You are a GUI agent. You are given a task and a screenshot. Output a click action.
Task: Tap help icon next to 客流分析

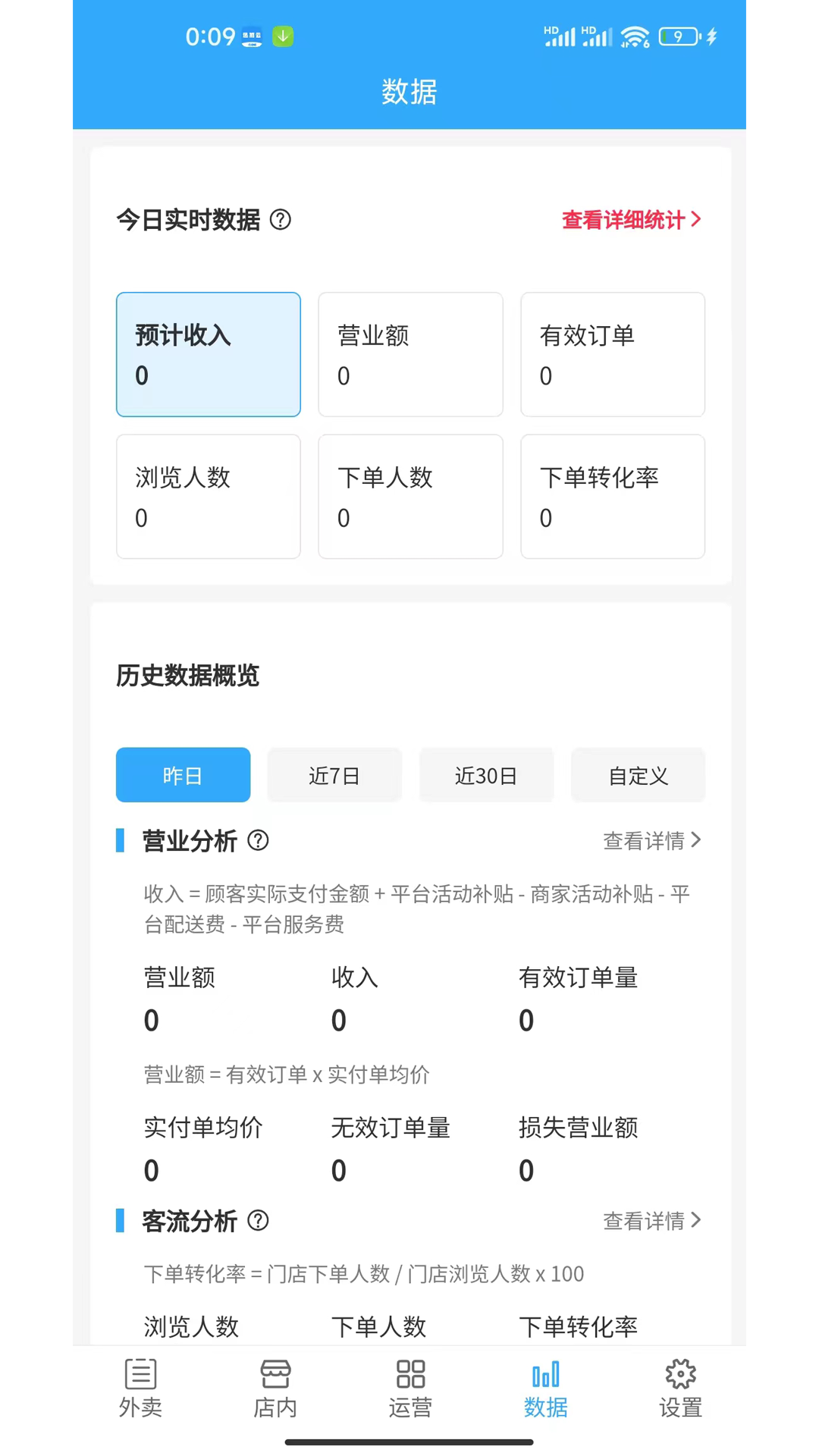[x=259, y=1220]
